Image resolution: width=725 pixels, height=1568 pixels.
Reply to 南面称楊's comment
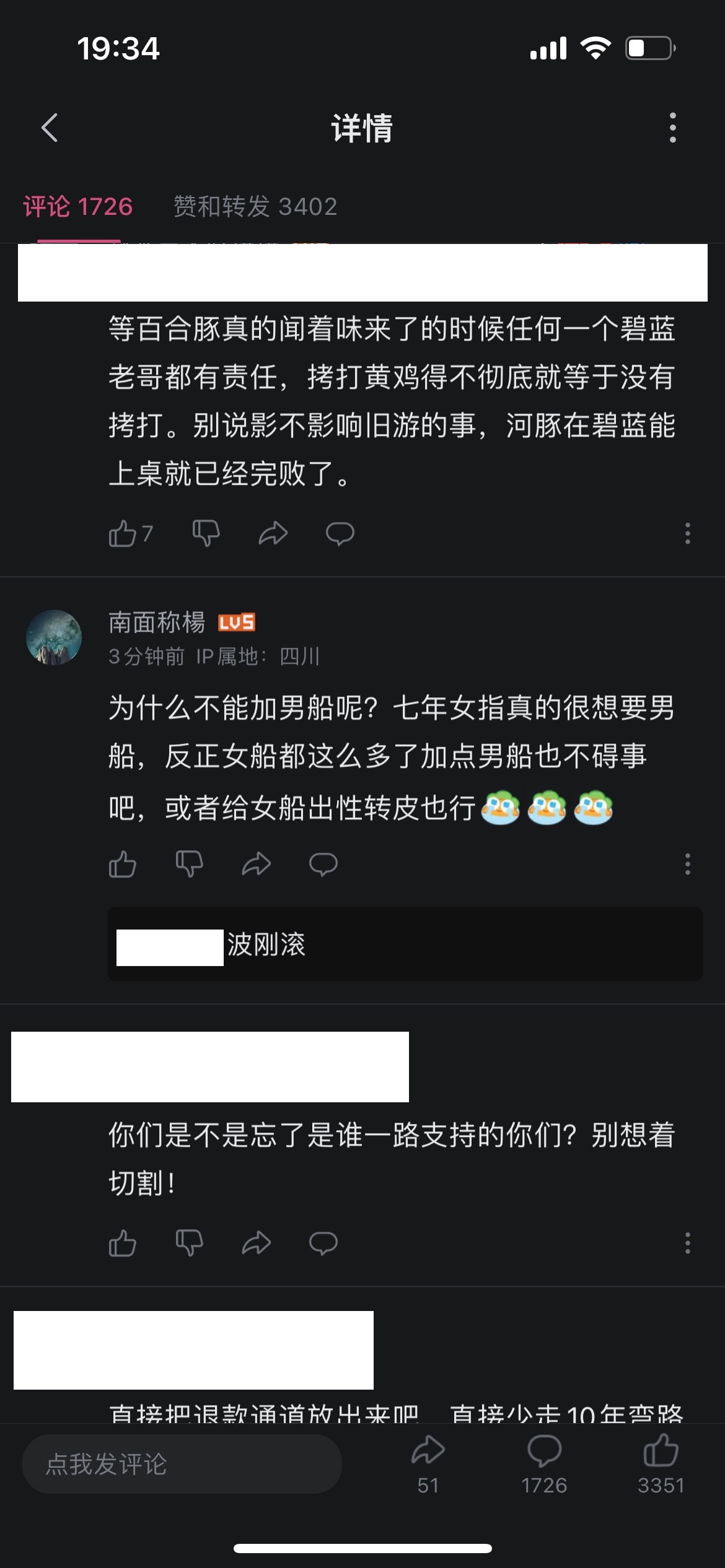(x=323, y=864)
